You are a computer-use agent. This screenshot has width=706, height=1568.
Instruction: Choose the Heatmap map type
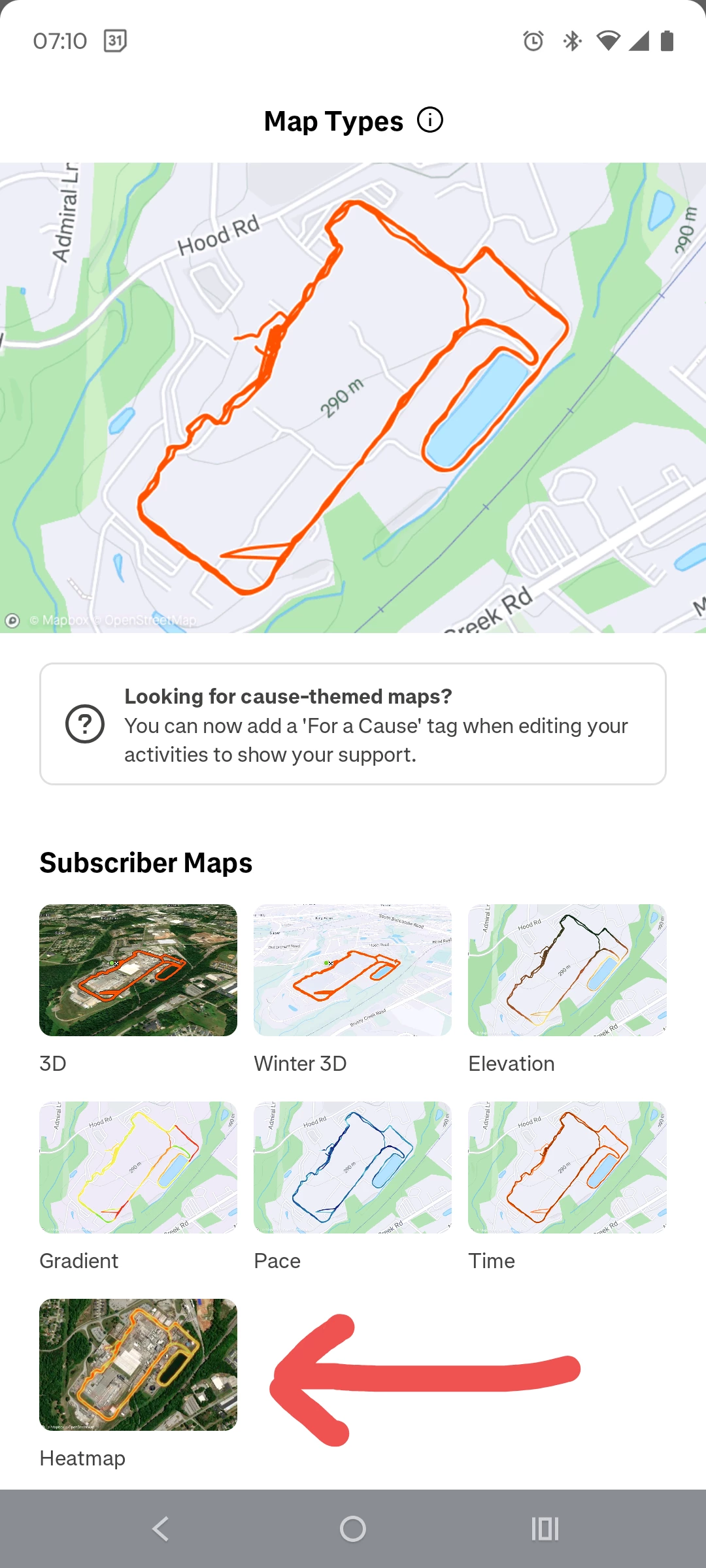pos(138,1365)
